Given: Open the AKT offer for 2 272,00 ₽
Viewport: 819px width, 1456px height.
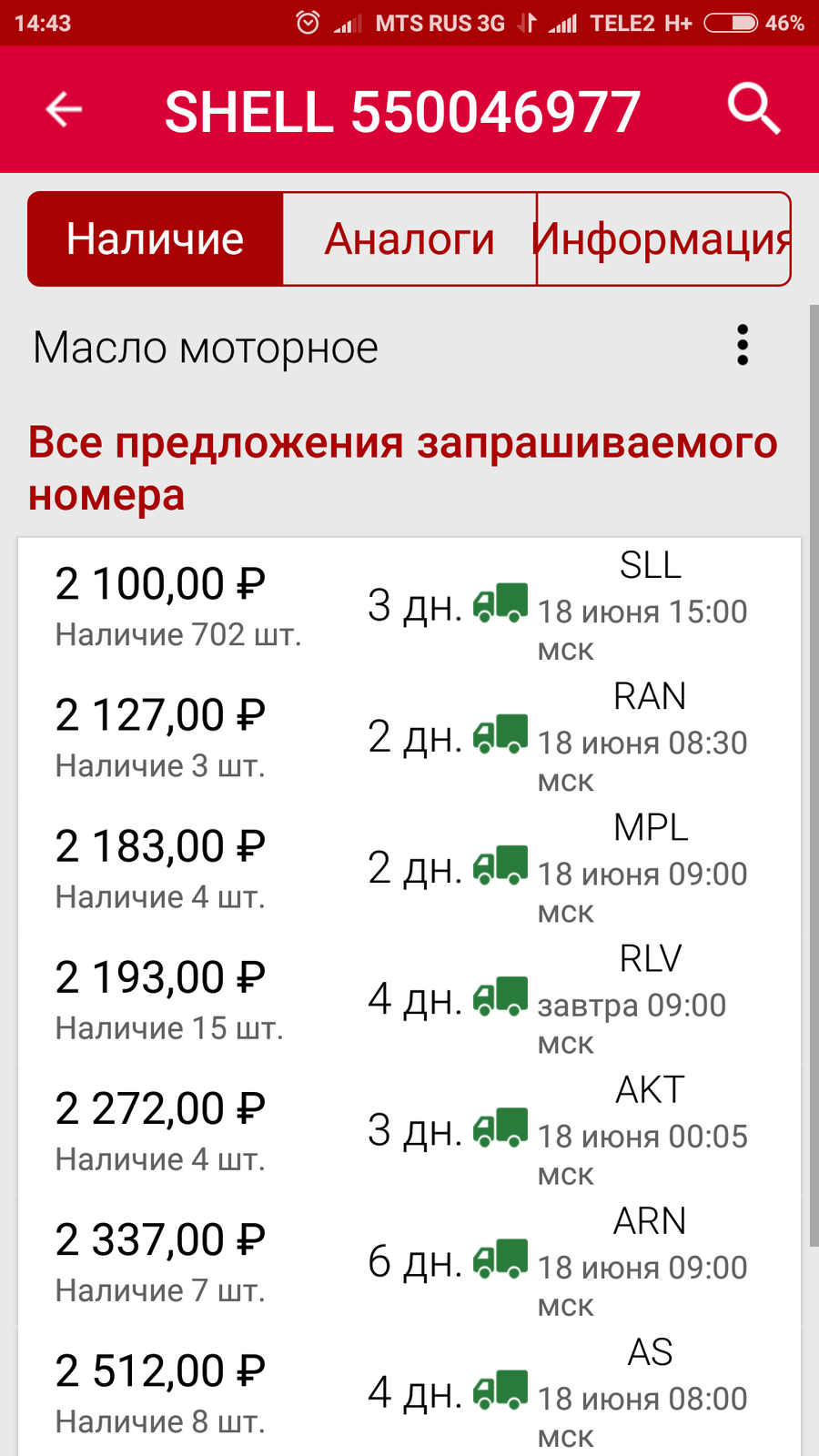Looking at the screenshot, I should click(x=409, y=1129).
